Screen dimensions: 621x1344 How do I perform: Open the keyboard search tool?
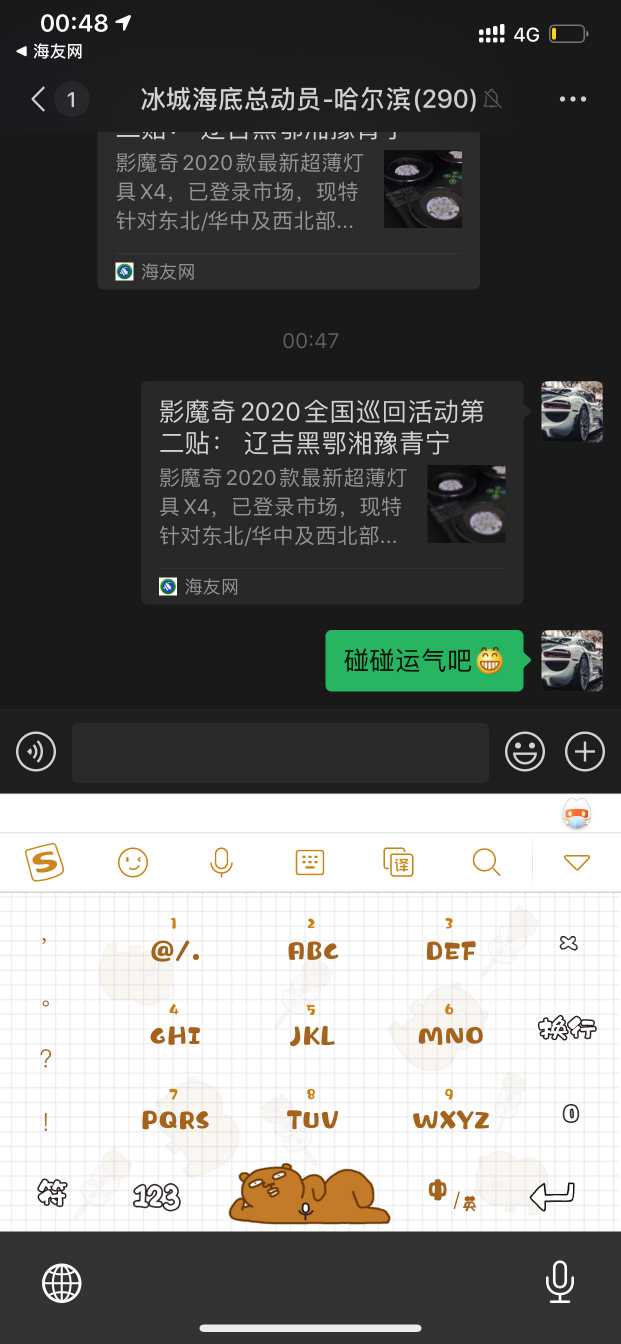486,861
